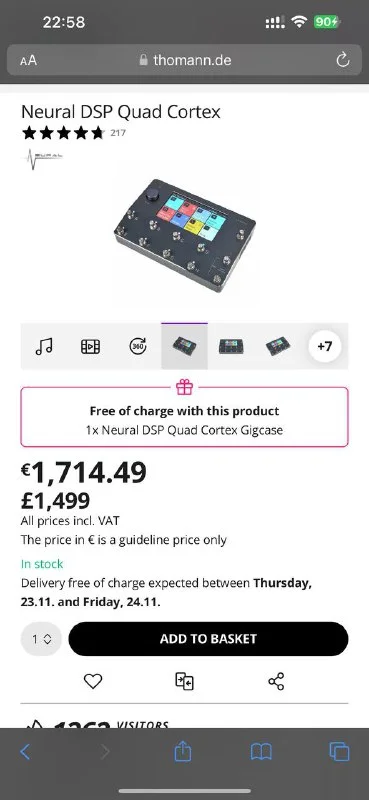The width and height of the screenshot is (369, 800).
Task: Add Quad Cortex to basket
Action: (x=208, y=639)
